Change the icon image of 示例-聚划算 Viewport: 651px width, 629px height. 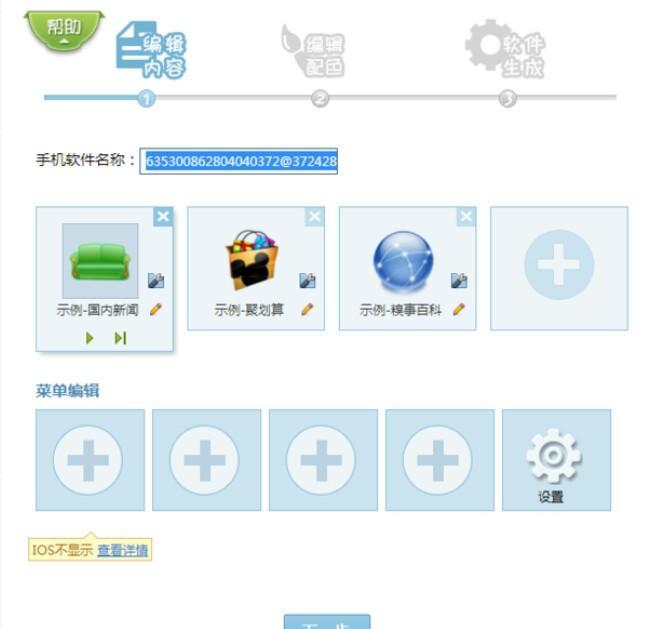(x=307, y=281)
